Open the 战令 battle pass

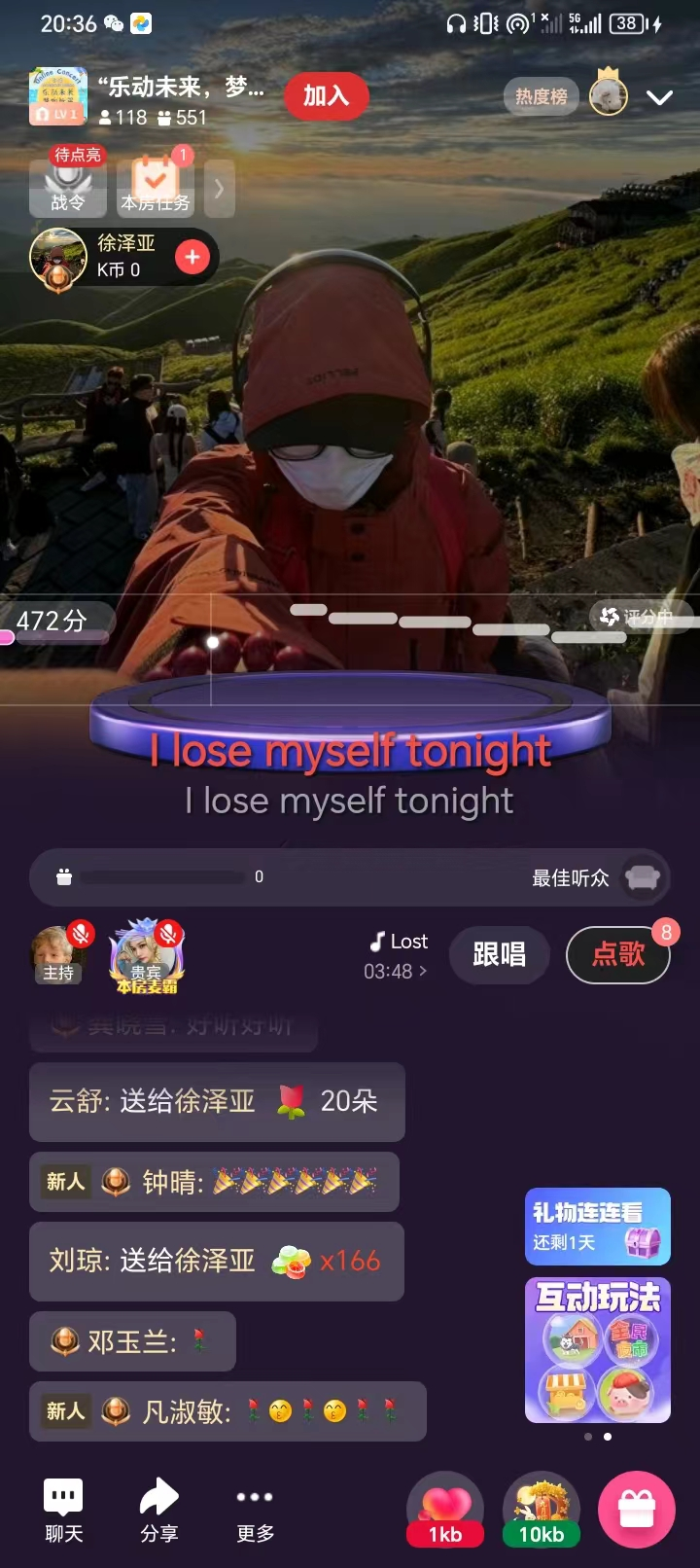(x=68, y=185)
